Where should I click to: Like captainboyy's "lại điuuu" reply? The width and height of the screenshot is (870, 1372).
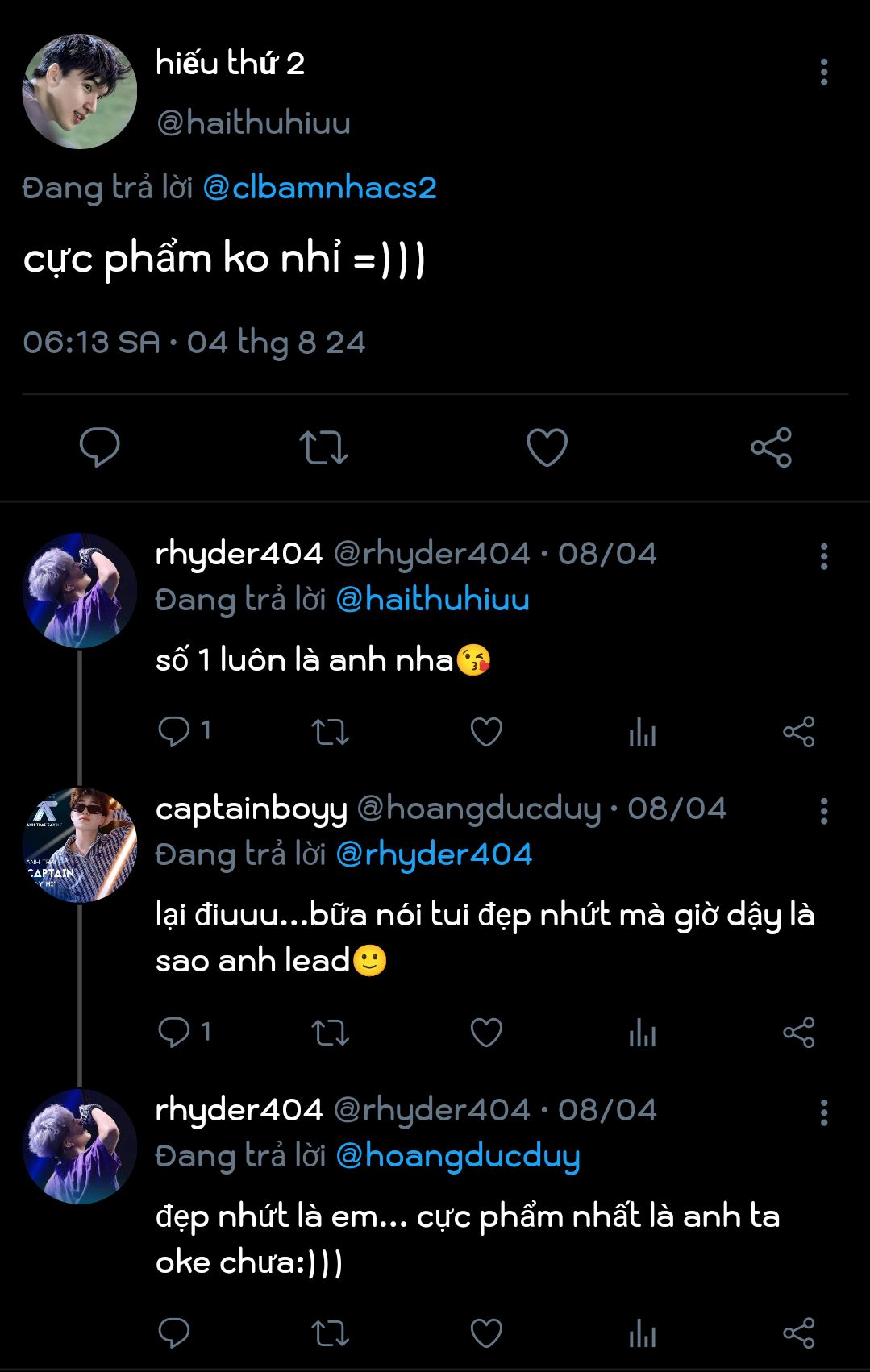click(x=486, y=1033)
